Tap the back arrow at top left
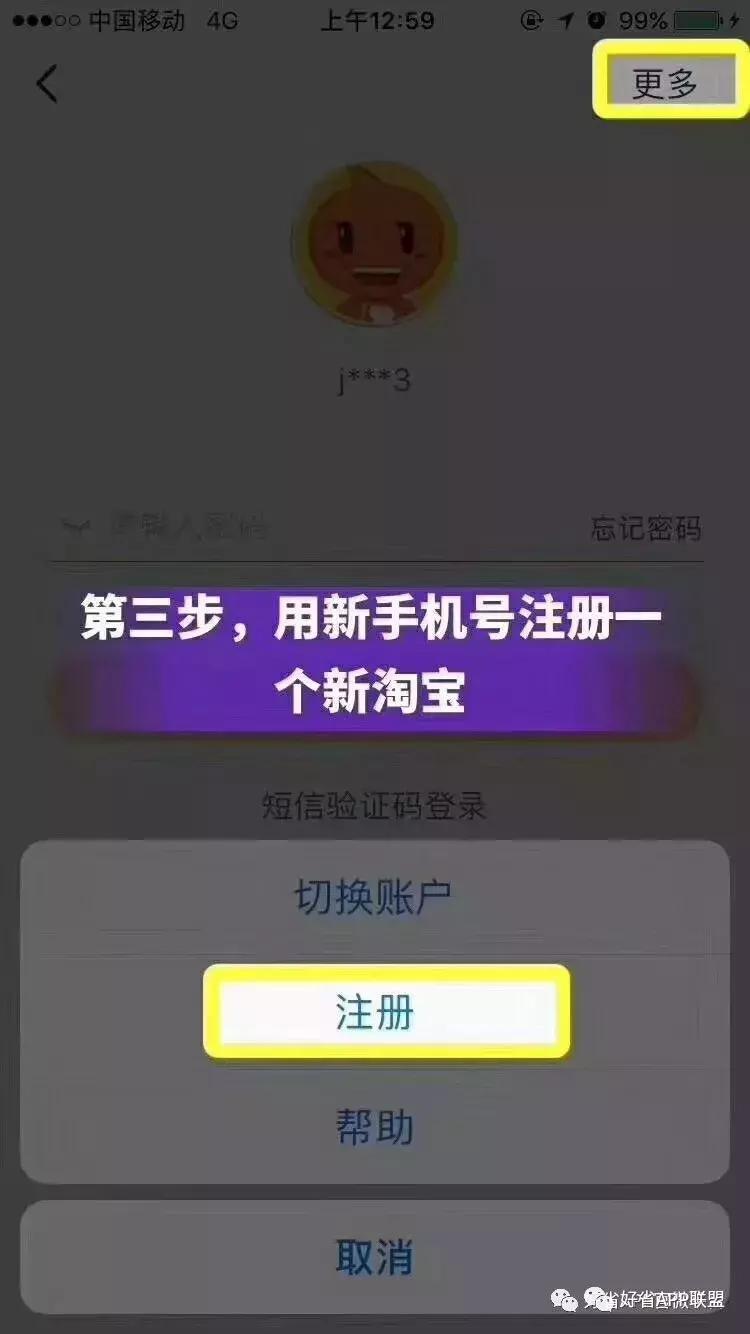 coord(47,84)
